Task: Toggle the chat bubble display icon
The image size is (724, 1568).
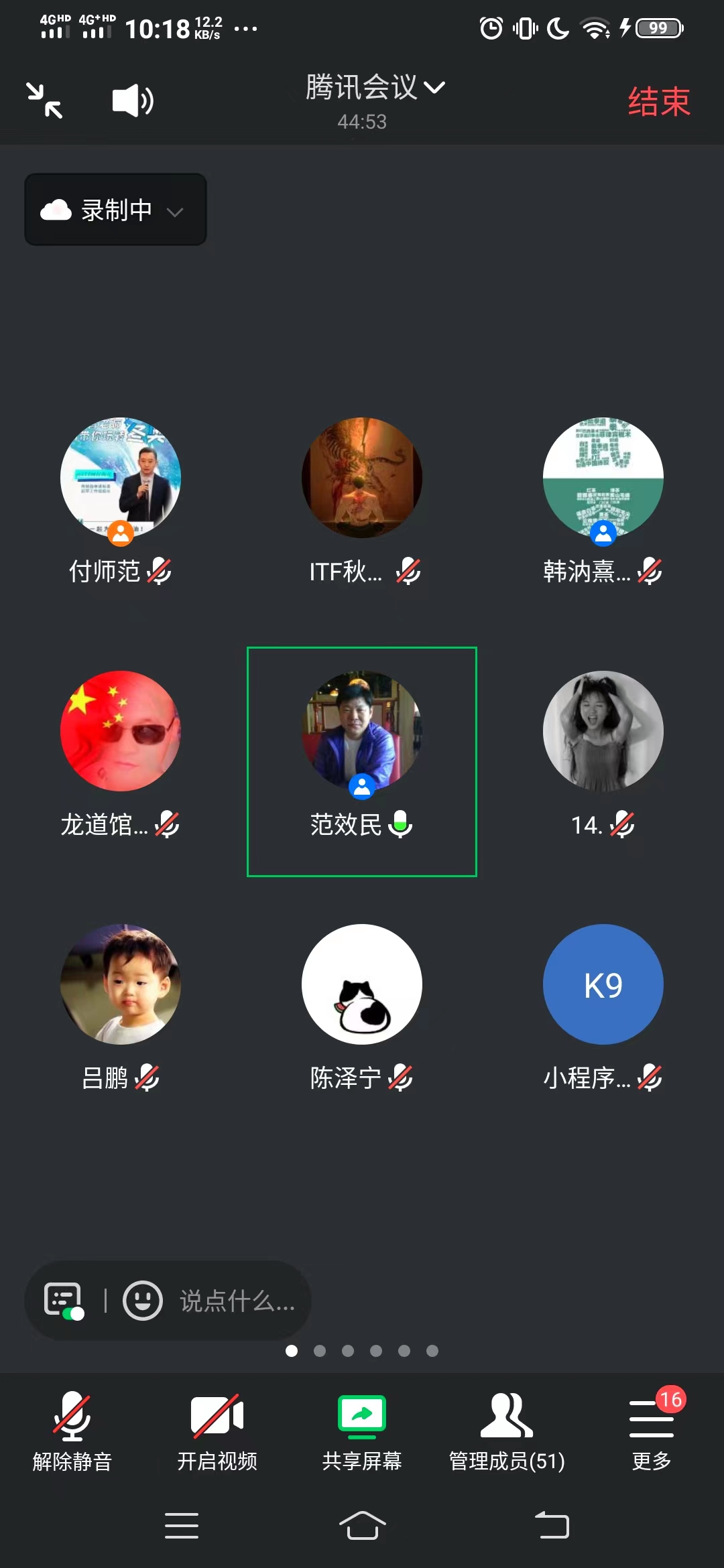Action: (64, 1301)
